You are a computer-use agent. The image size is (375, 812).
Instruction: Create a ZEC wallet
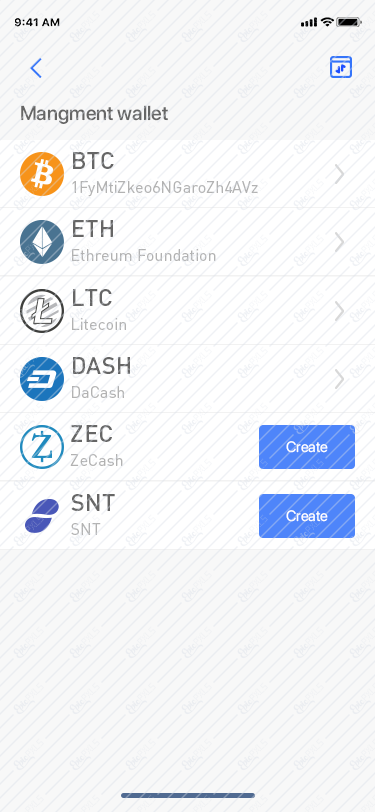click(307, 447)
